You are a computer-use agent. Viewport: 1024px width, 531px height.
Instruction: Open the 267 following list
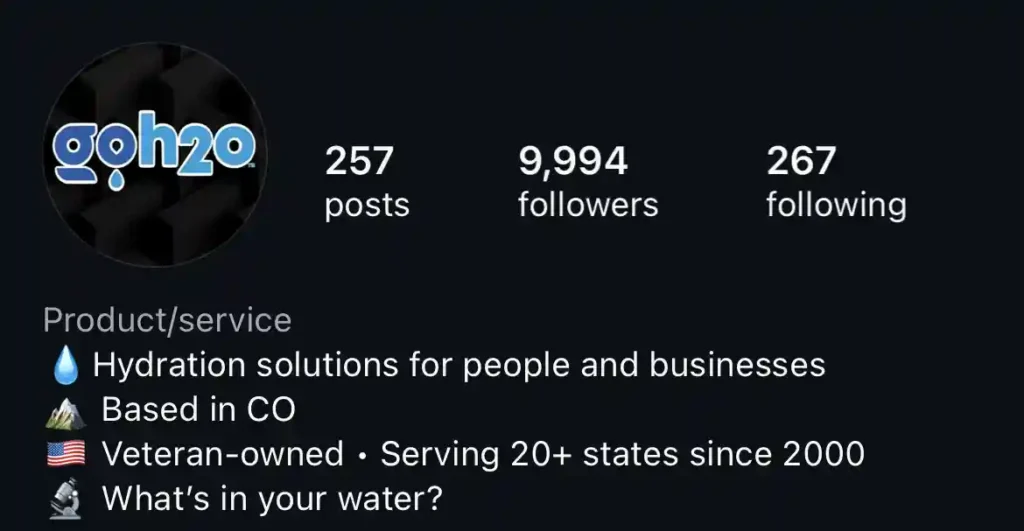(x=835, y=182)
